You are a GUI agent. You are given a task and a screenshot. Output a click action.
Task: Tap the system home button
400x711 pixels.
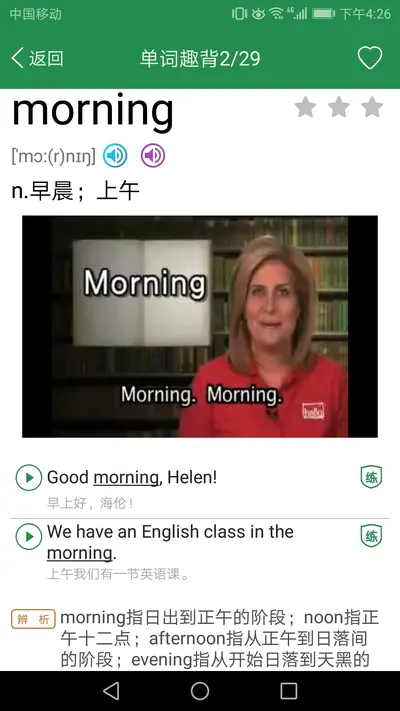pyautogui.click(x=200, y=691)
